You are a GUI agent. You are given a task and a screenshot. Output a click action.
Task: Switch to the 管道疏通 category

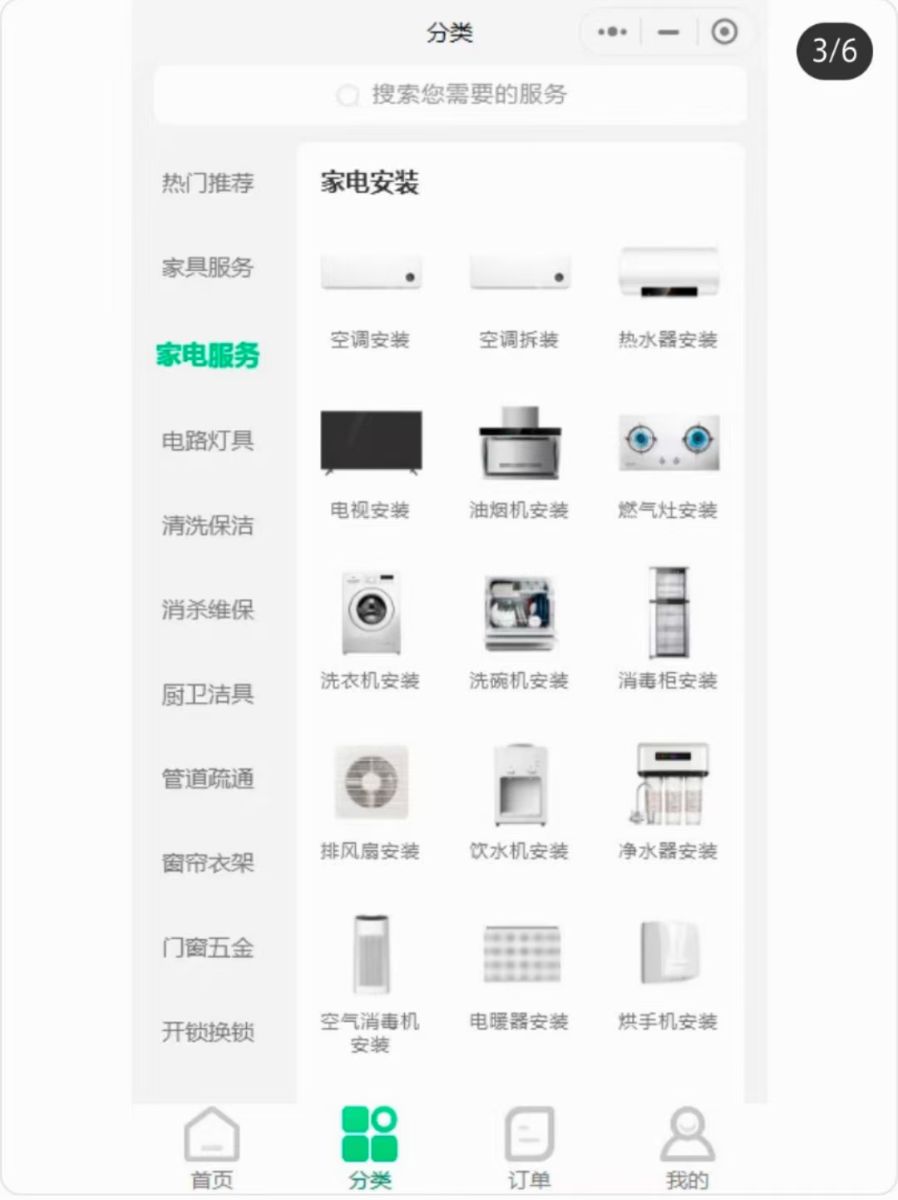pyautogui.click(x=208, y=778)
